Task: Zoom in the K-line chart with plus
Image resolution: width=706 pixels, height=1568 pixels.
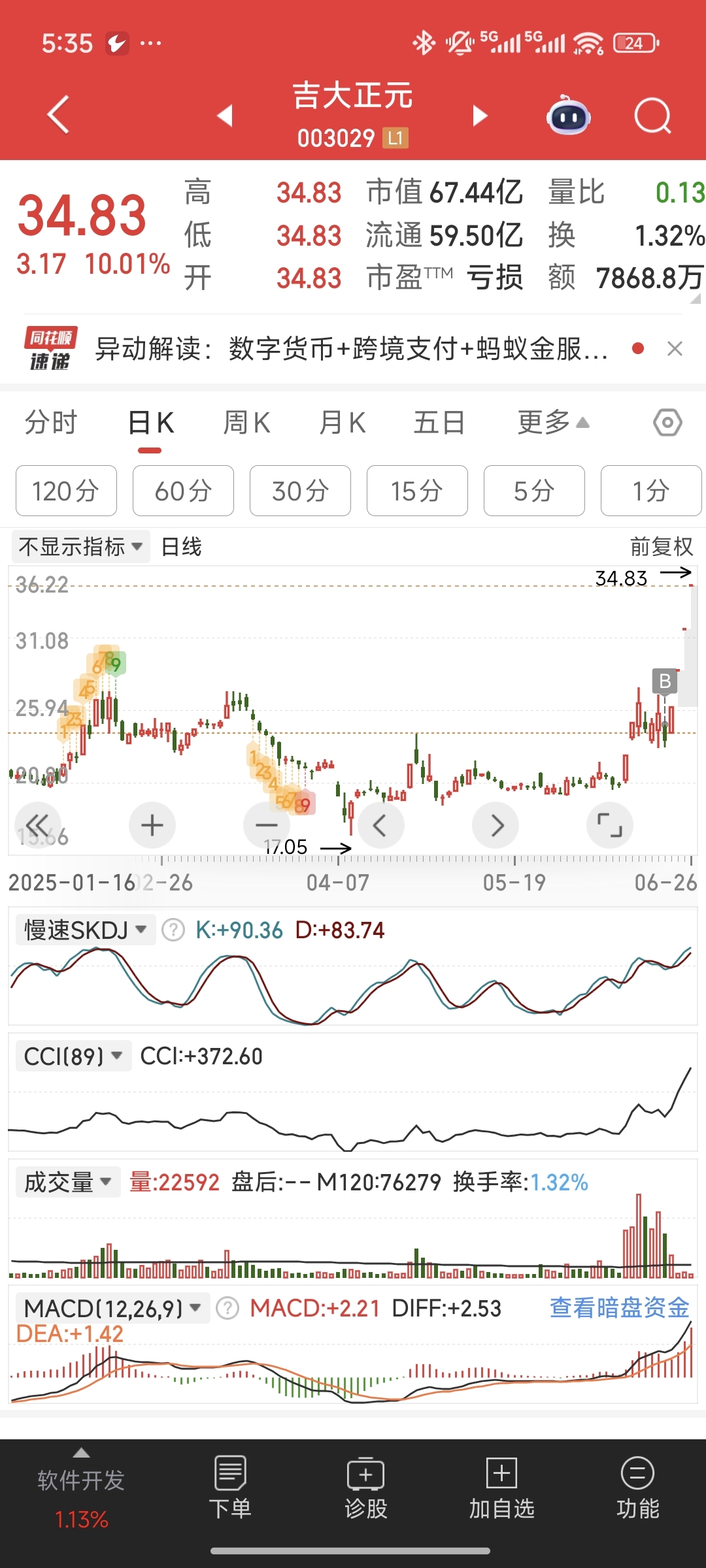Action: click(x=152, y=825)
